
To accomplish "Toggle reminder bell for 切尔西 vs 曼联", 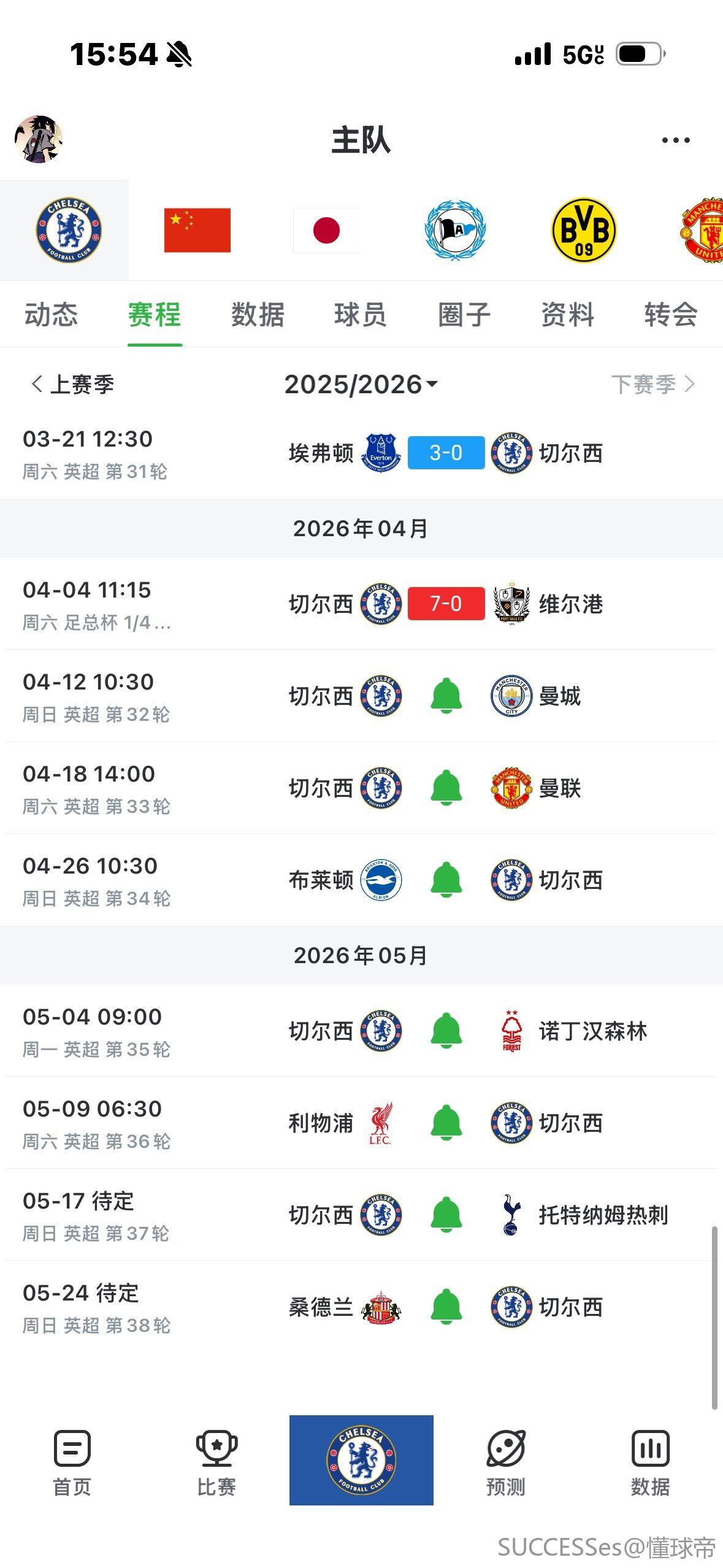I will click(x=446, y=788).
